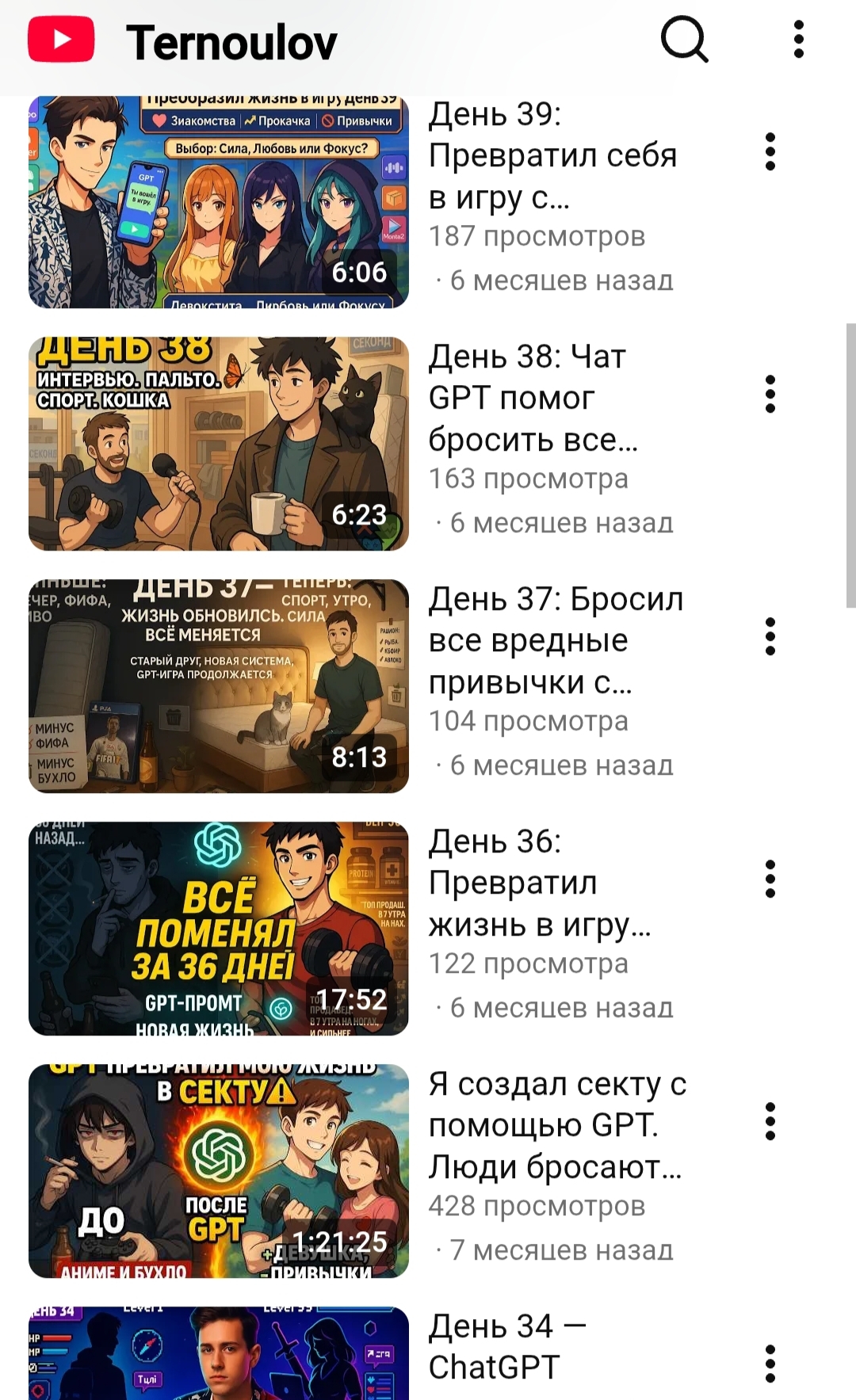
Task: Open the top-right overflow menu
Action: [x=798, y=40]
